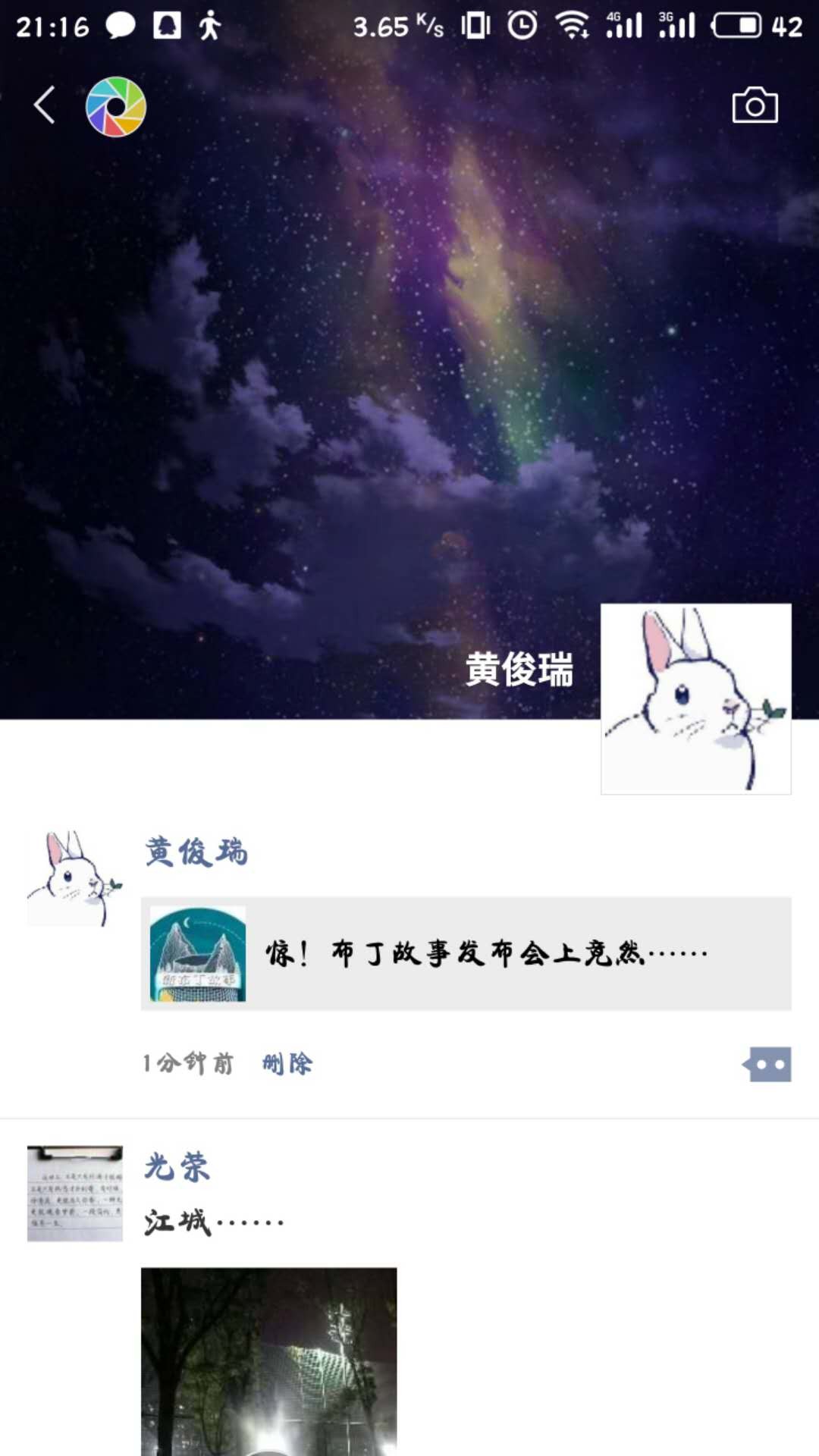Open the night photo in 光荣's post

click(x=268, y=1360)
